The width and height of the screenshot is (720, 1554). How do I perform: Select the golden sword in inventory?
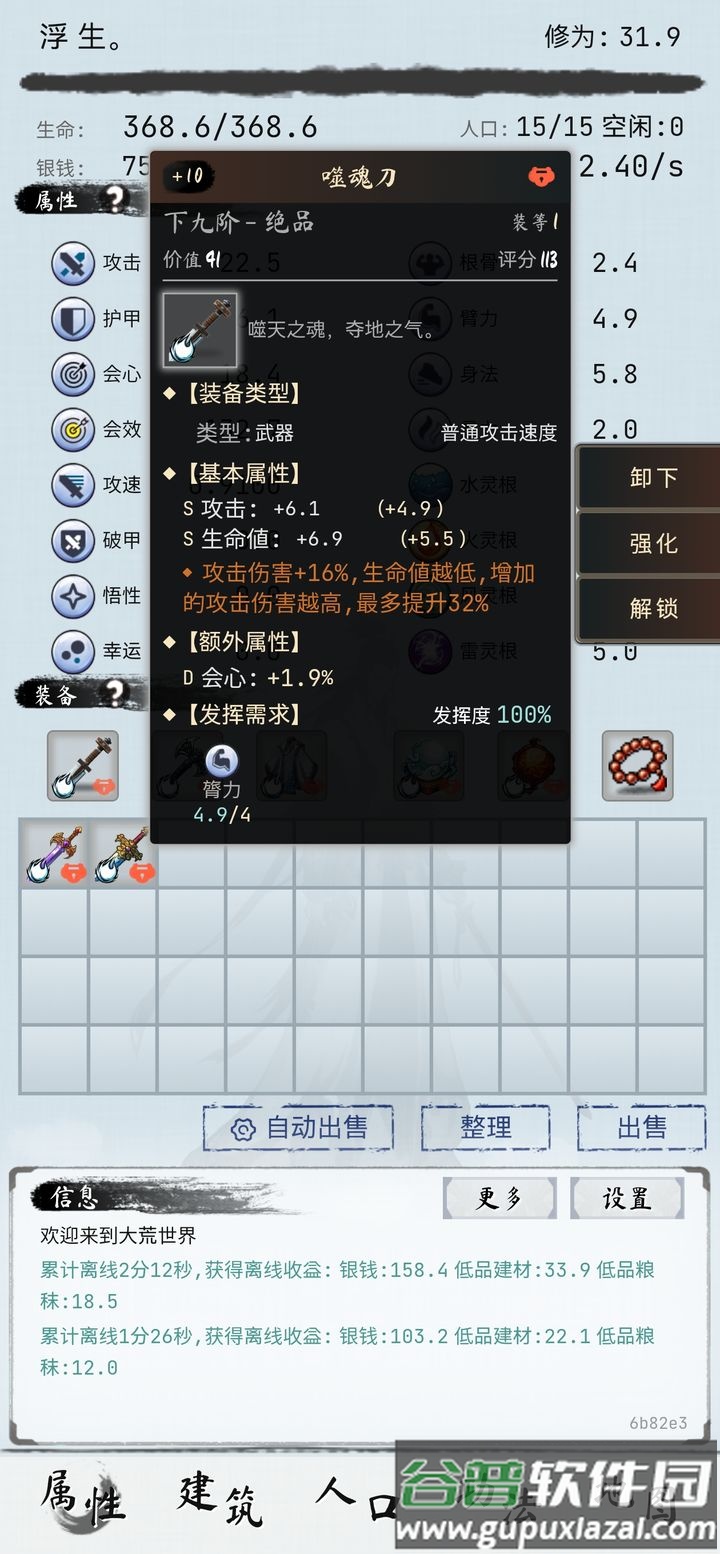point(122,854)
